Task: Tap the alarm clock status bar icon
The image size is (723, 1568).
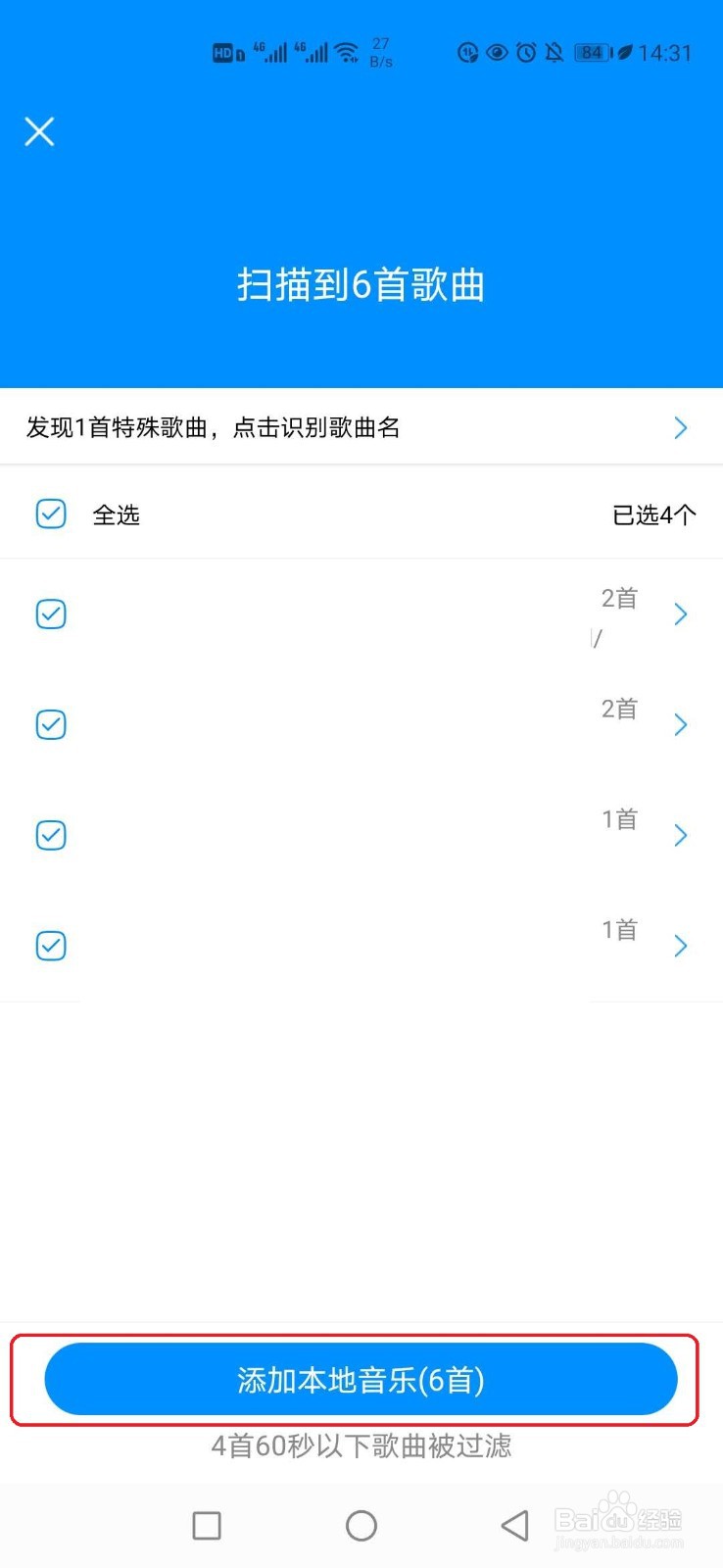Action: click(x=525, y=52)
